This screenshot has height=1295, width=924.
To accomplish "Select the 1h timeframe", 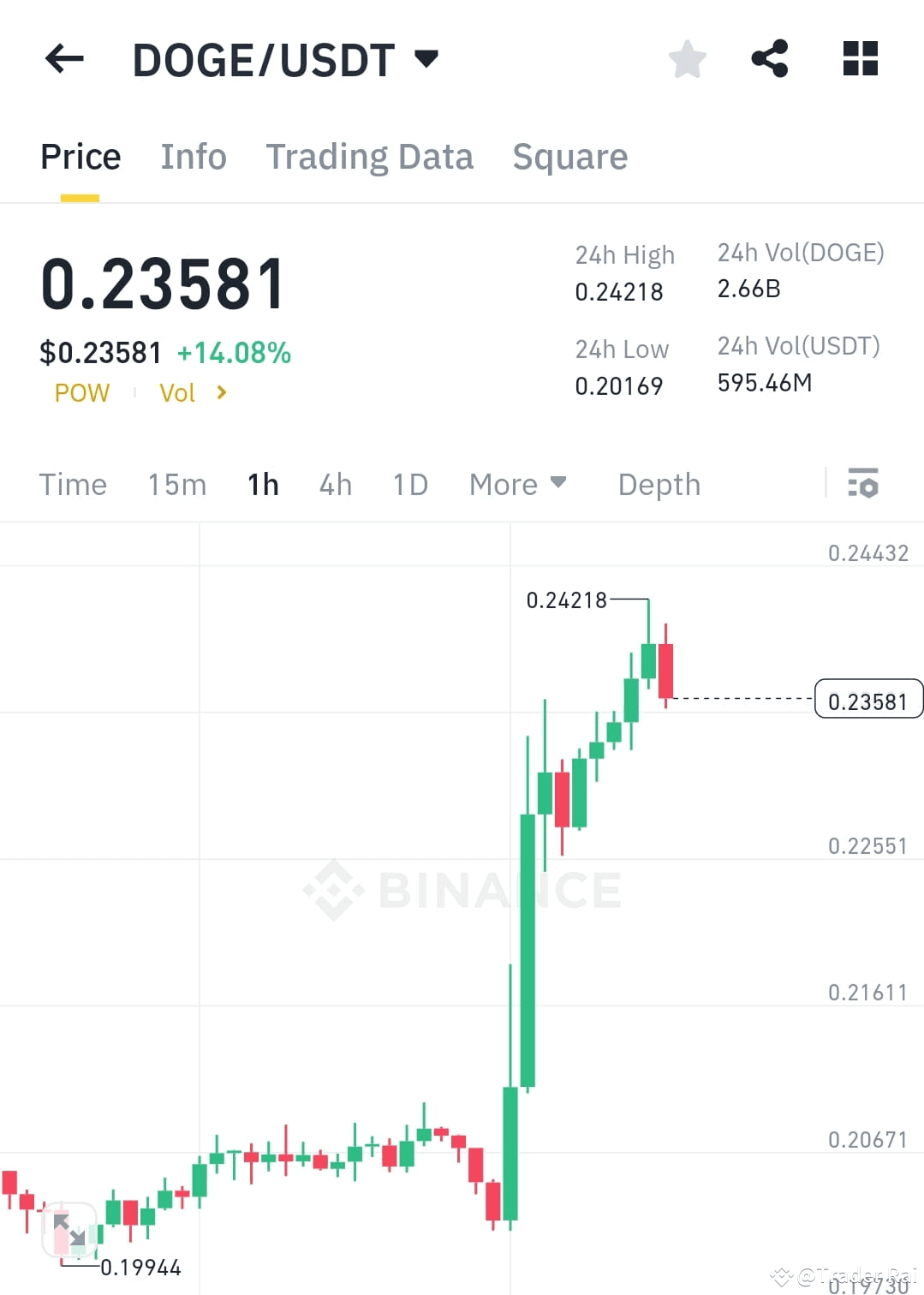I will pyautogui.click(x=263, y=485).
